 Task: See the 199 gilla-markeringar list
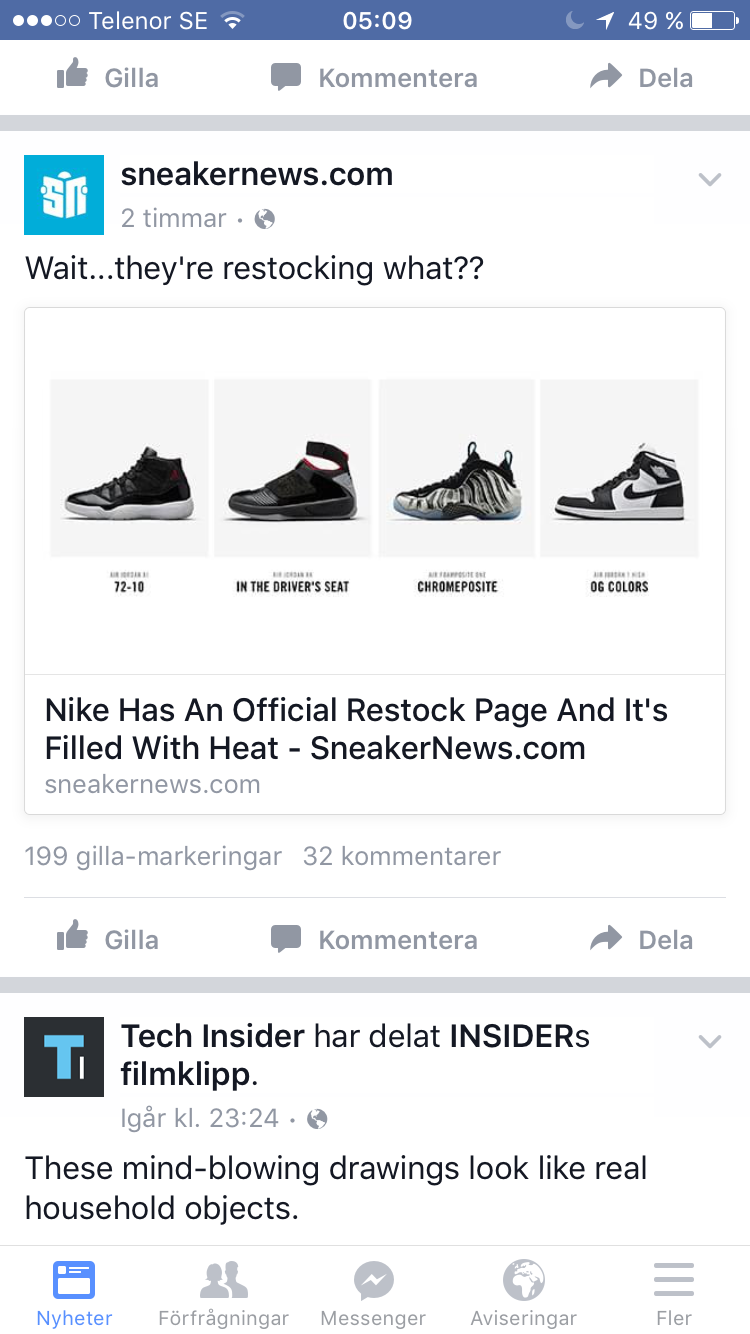153,856
